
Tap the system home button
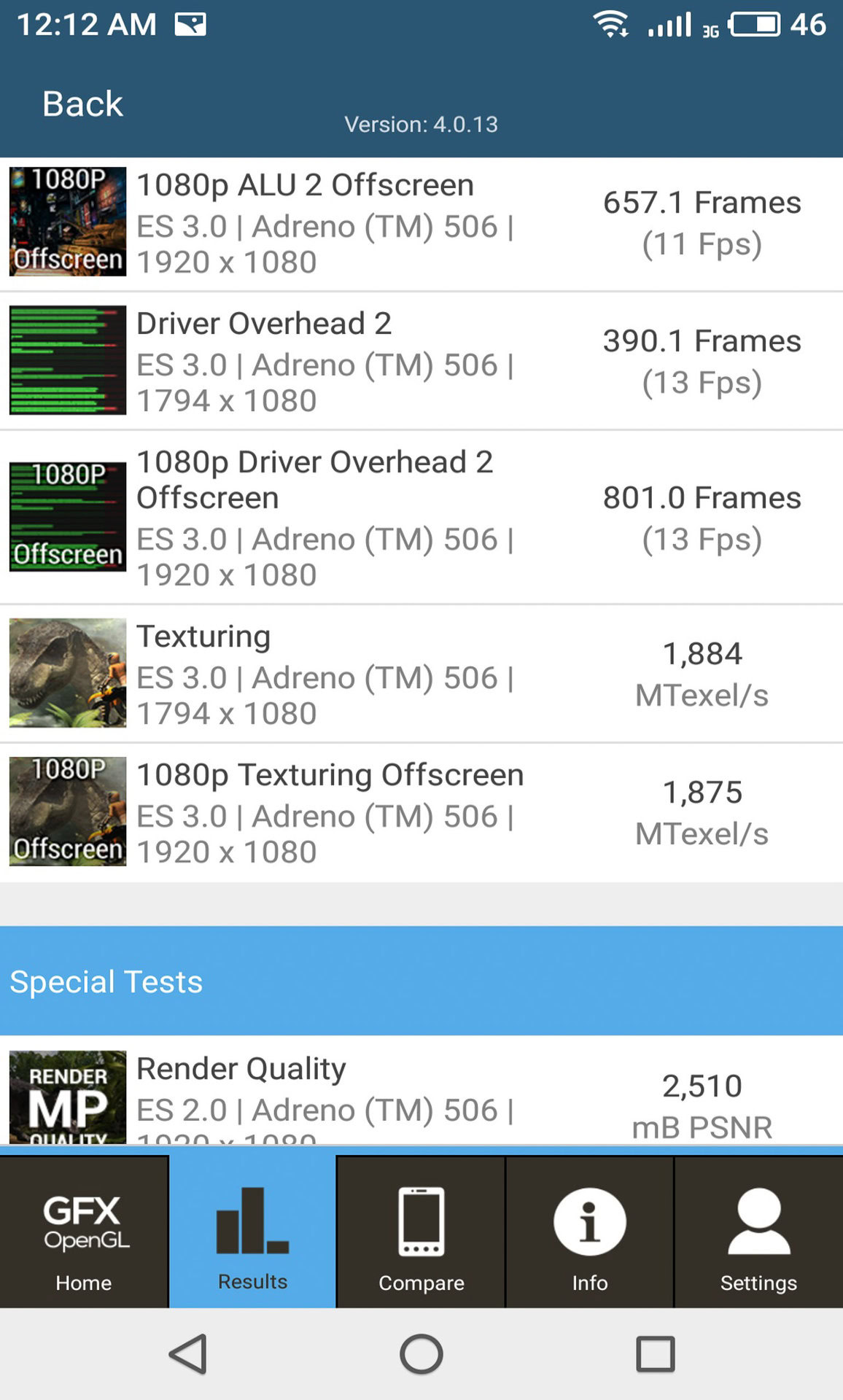421,1355
